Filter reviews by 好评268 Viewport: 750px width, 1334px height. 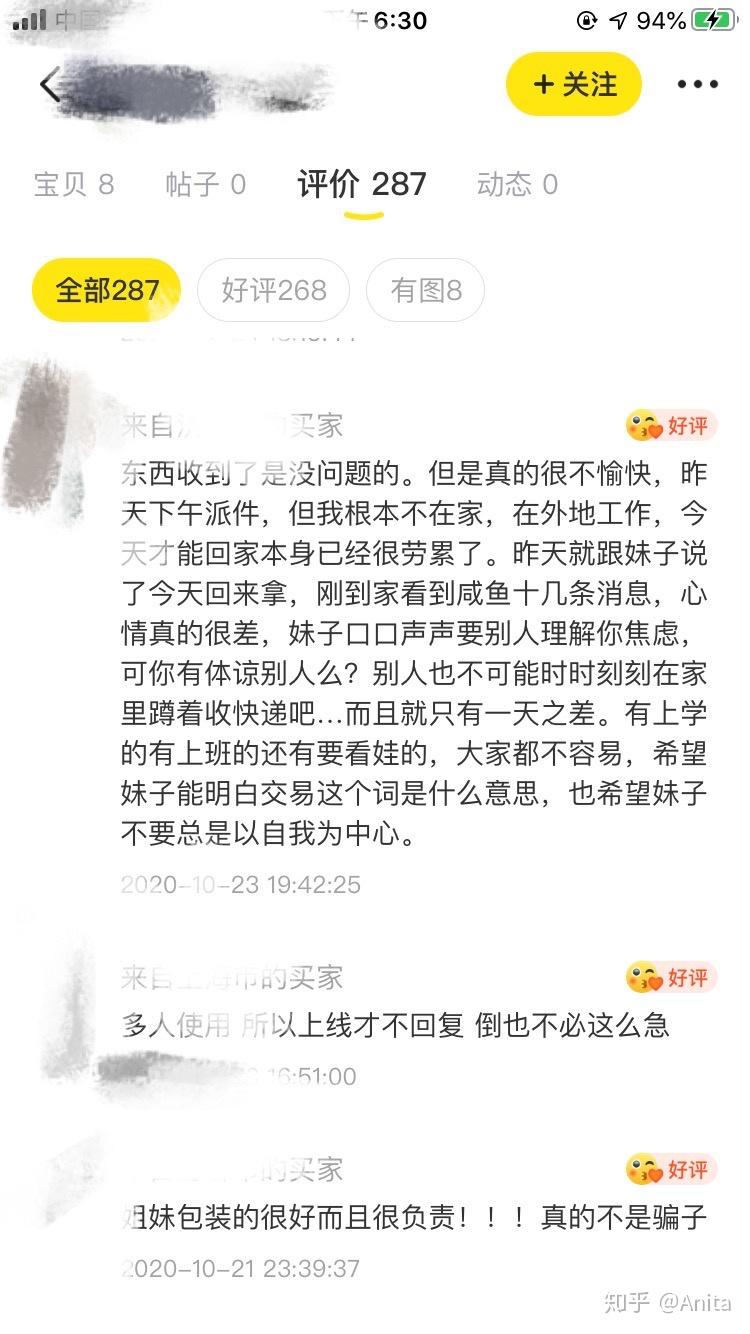[273, 290]
